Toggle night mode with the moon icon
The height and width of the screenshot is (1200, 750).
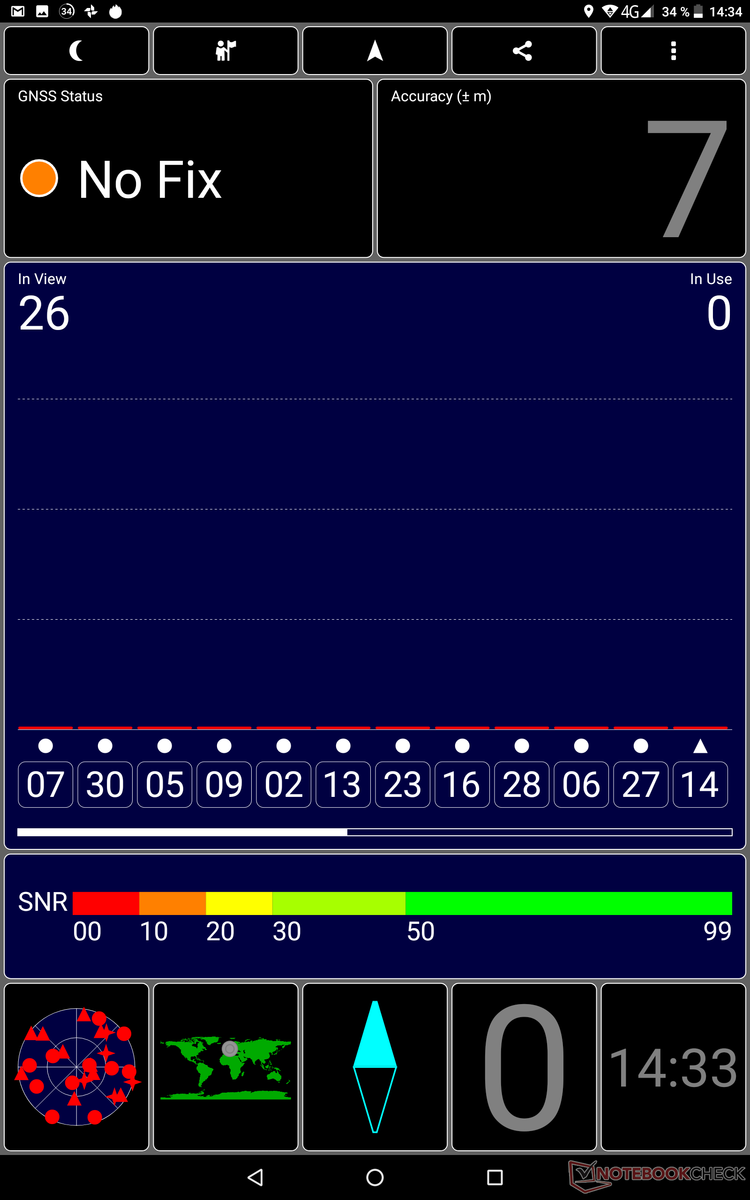[77, 51]
